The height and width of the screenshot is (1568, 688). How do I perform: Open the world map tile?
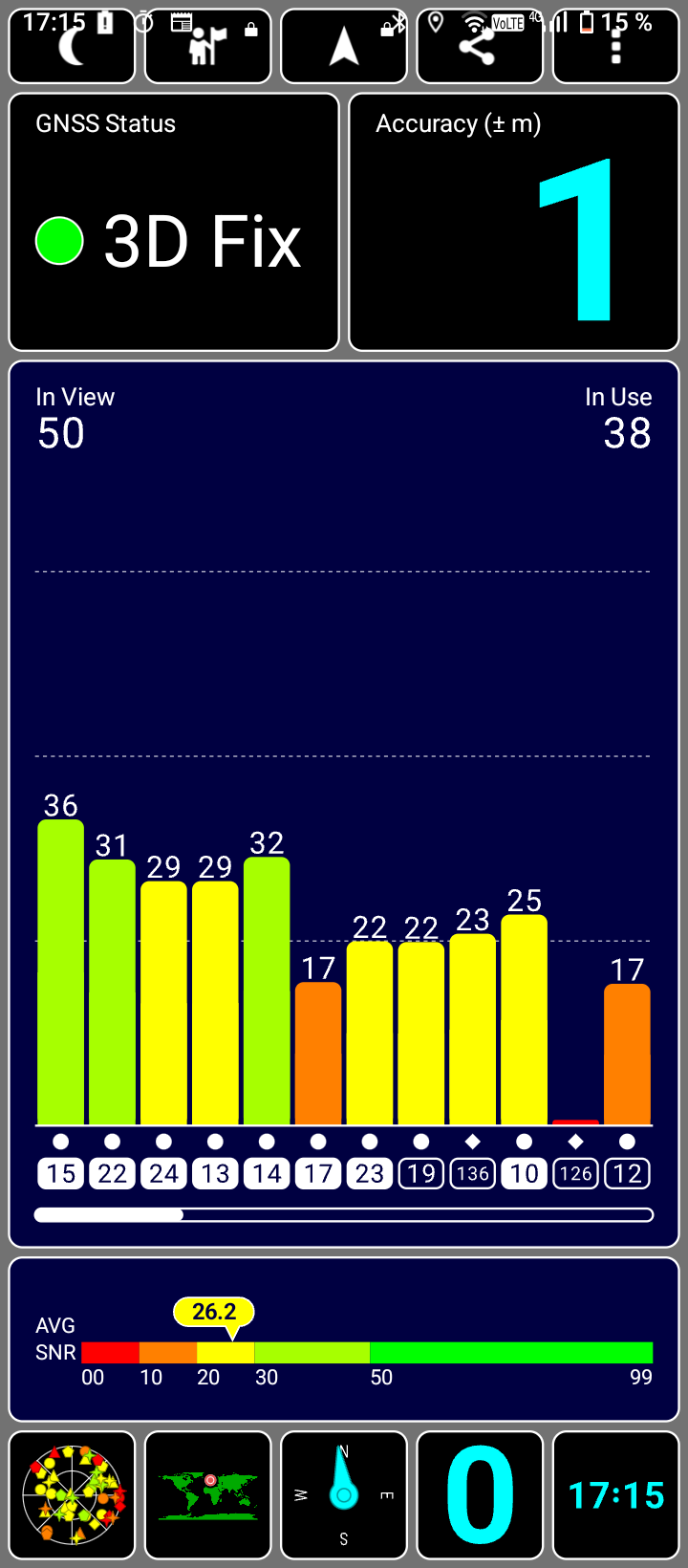coord(207,1495)
